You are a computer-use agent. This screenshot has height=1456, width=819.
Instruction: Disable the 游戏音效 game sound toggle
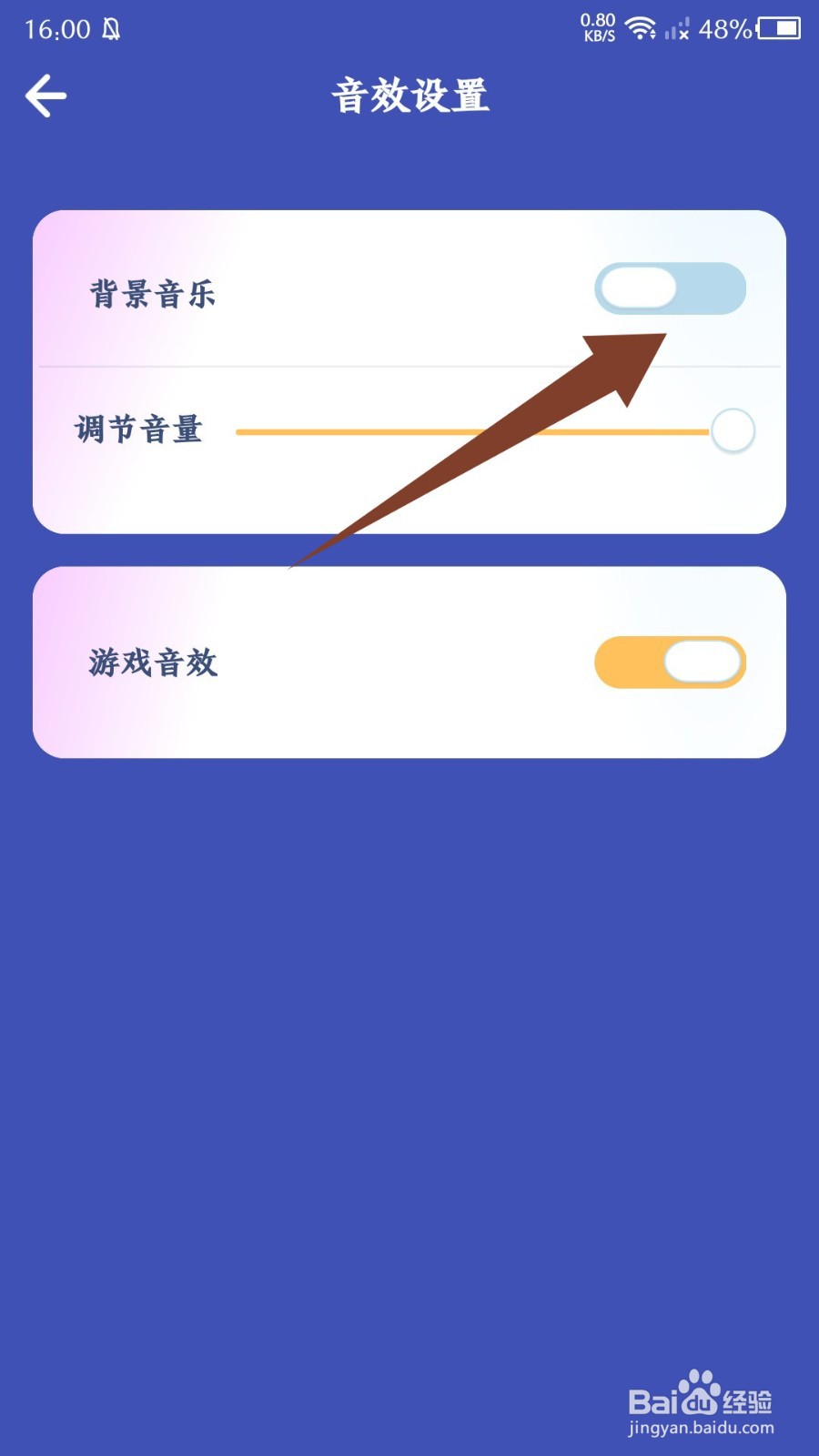(669, 664)
